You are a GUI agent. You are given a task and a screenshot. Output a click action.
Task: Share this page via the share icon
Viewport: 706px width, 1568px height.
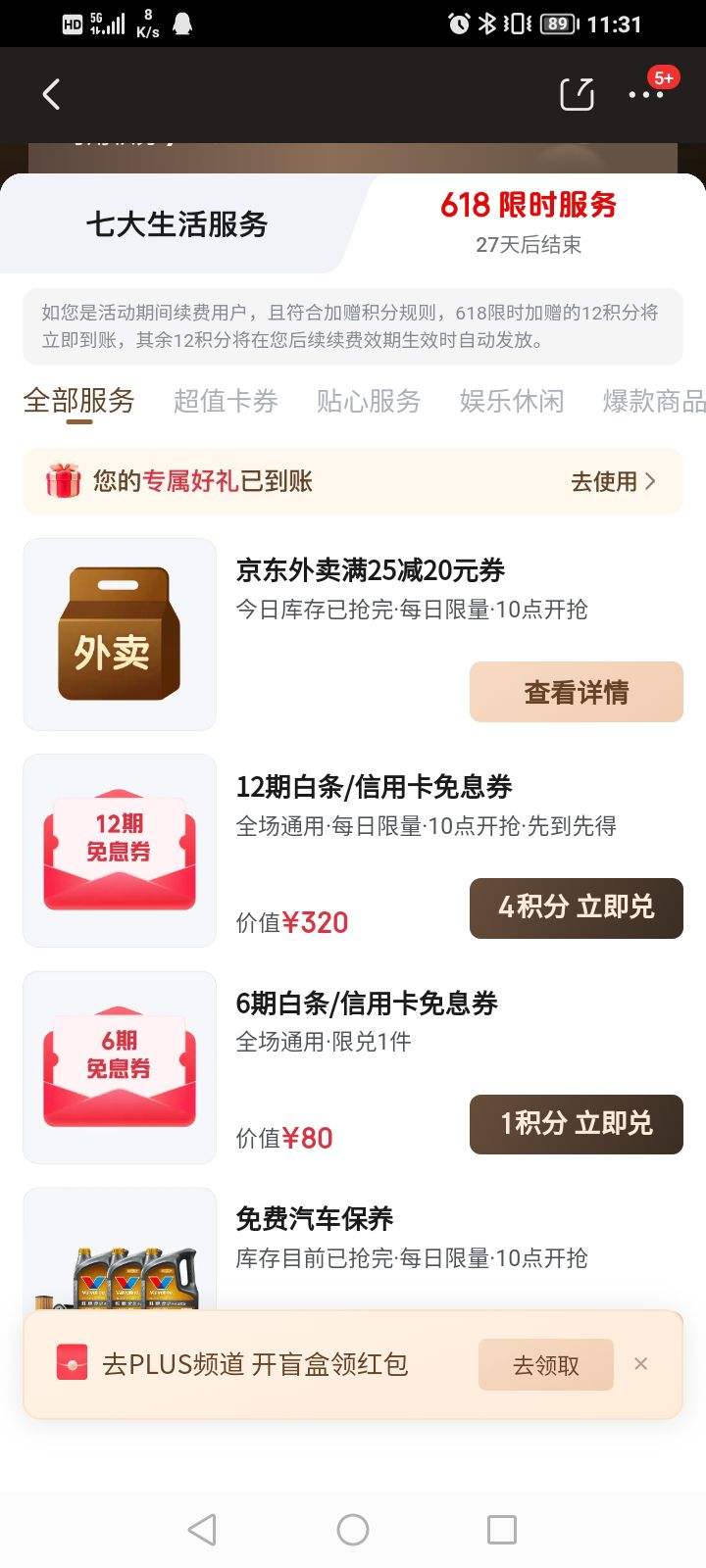577,94
